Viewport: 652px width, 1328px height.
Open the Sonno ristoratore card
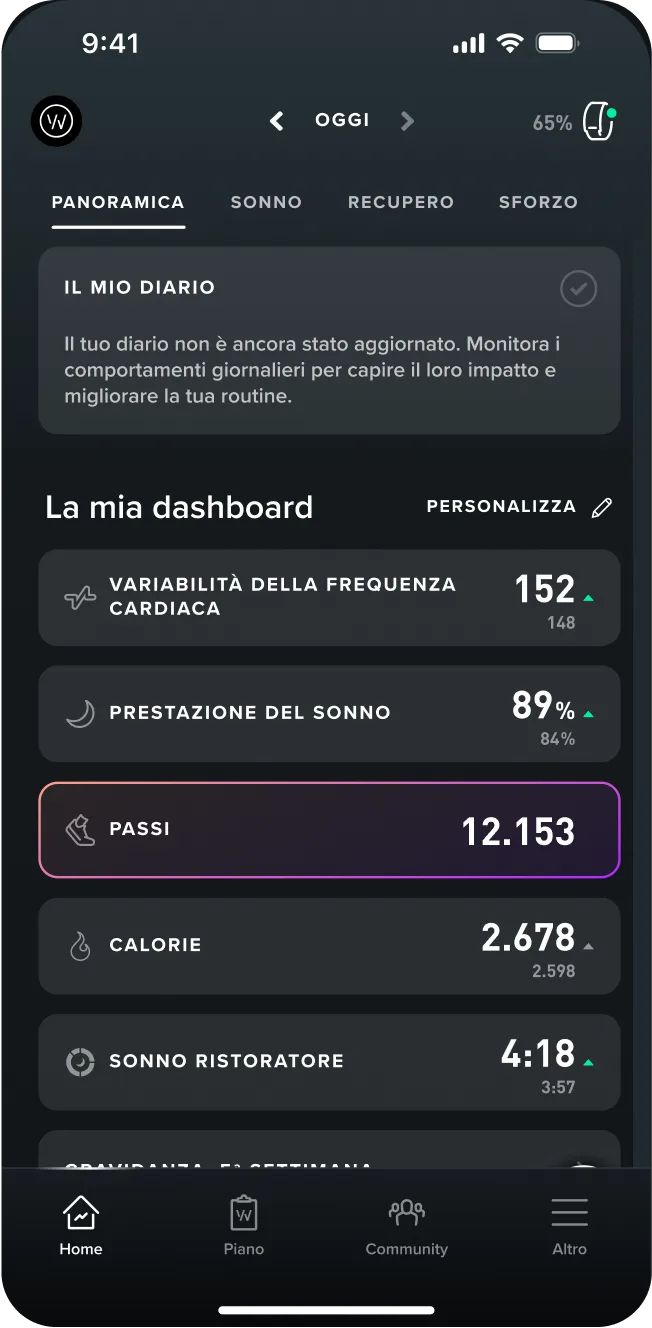click(x=329, y=1061)
